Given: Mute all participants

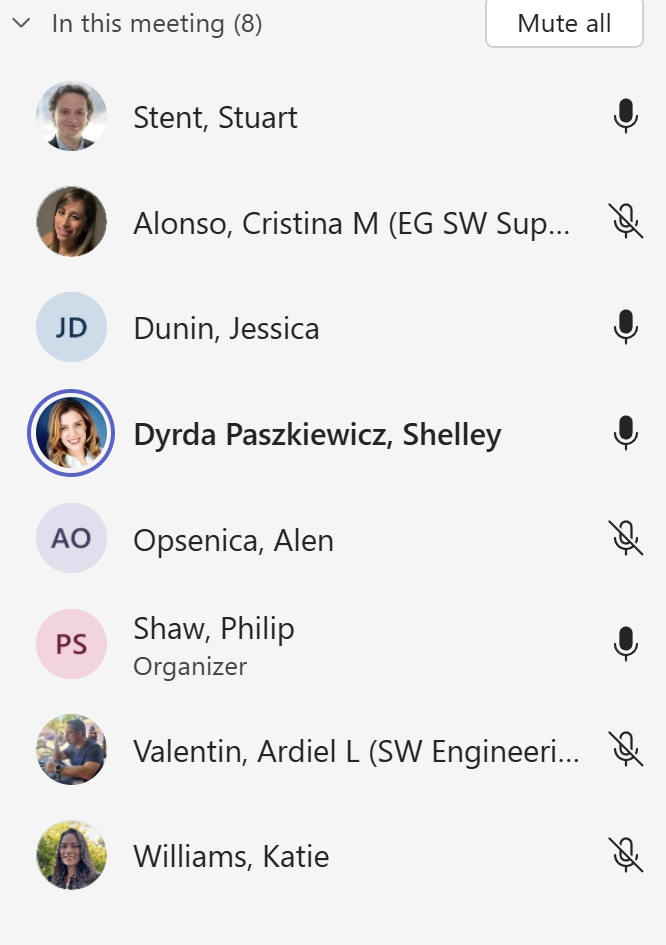Looking at the screenshot, I should coord(564,24).
